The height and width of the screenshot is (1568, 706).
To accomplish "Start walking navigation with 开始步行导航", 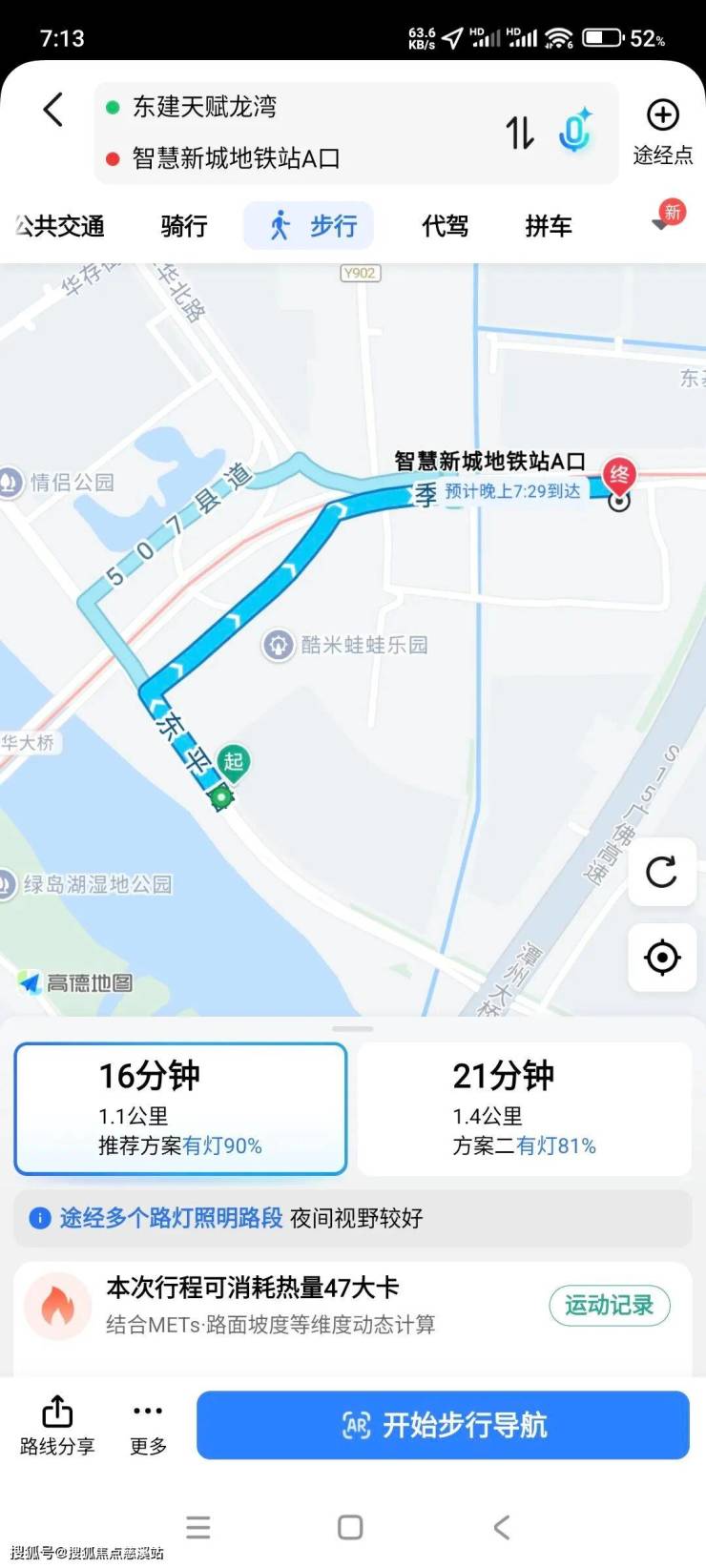I will click(x=443, y=1425).
